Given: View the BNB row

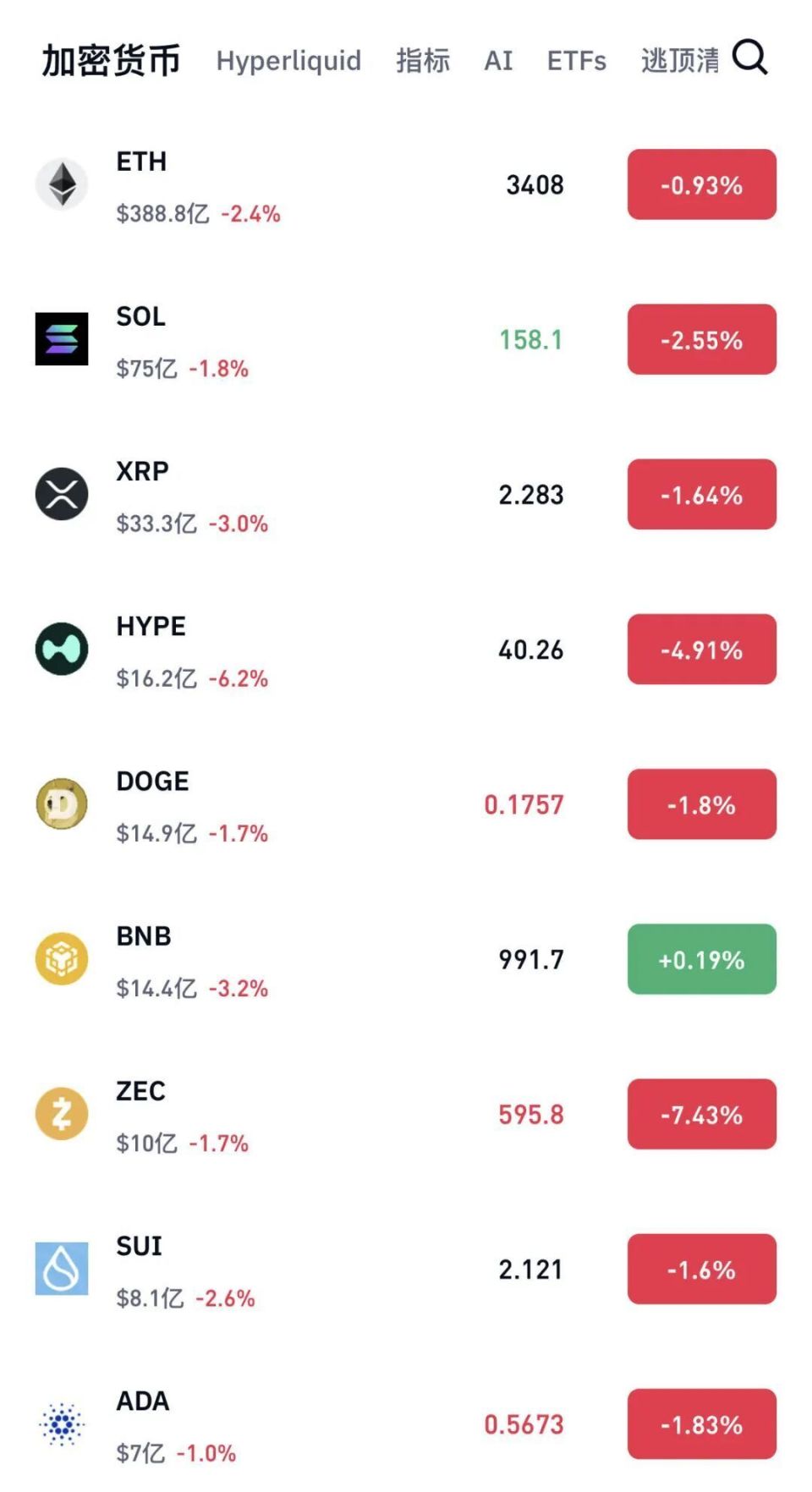Looking at the screenshot, I should click(338, 959).
